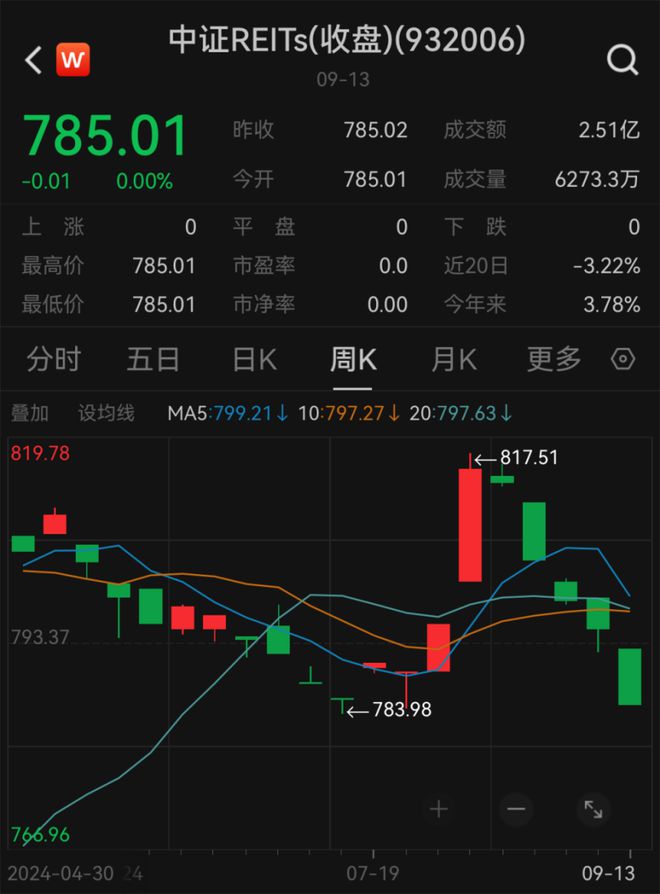
Task: Open the stock search magnifier
Action: tap(622, 61)
